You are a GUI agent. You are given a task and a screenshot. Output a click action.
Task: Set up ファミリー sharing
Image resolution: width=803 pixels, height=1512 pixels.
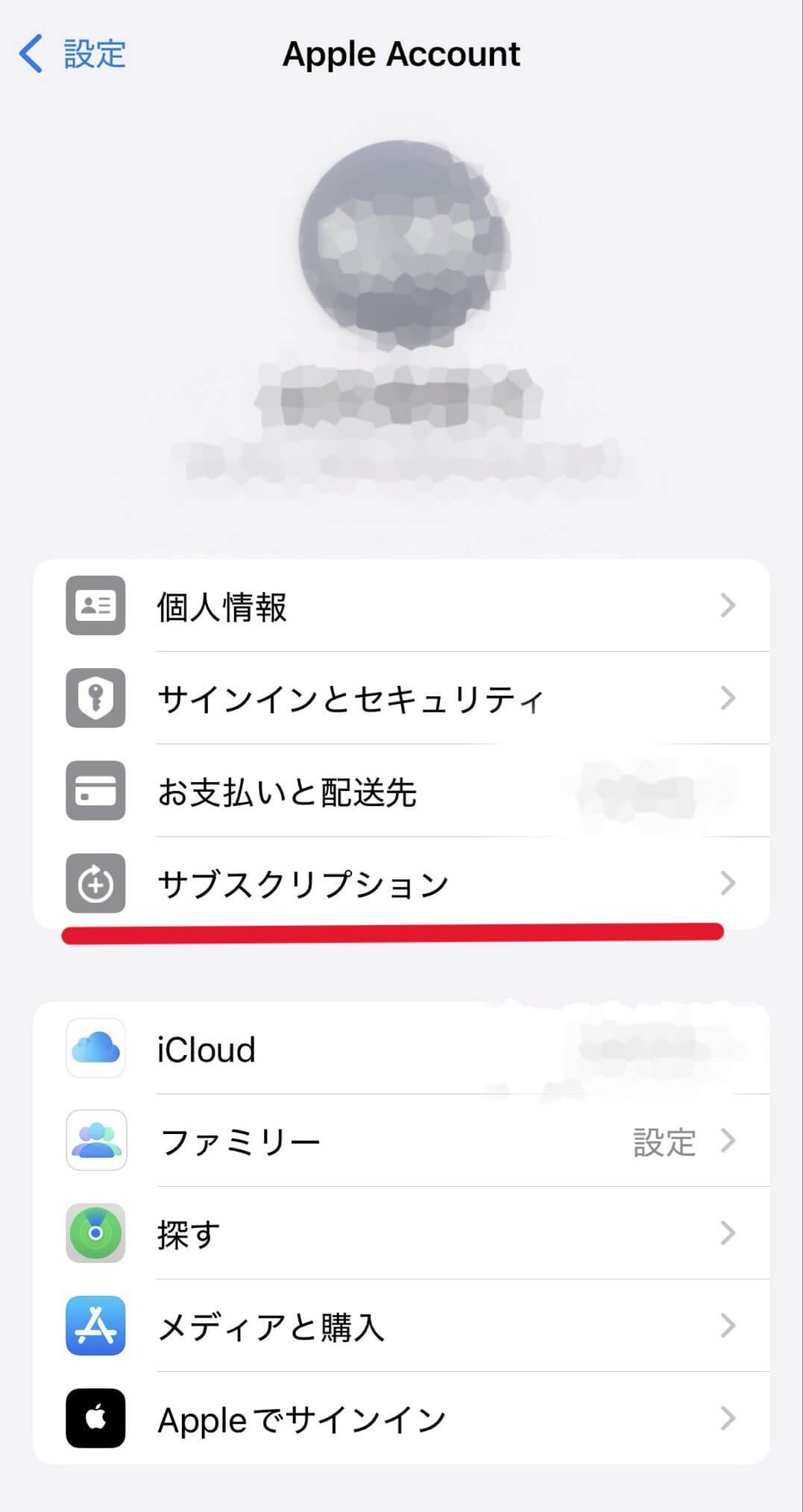[x=401, y=1141]
